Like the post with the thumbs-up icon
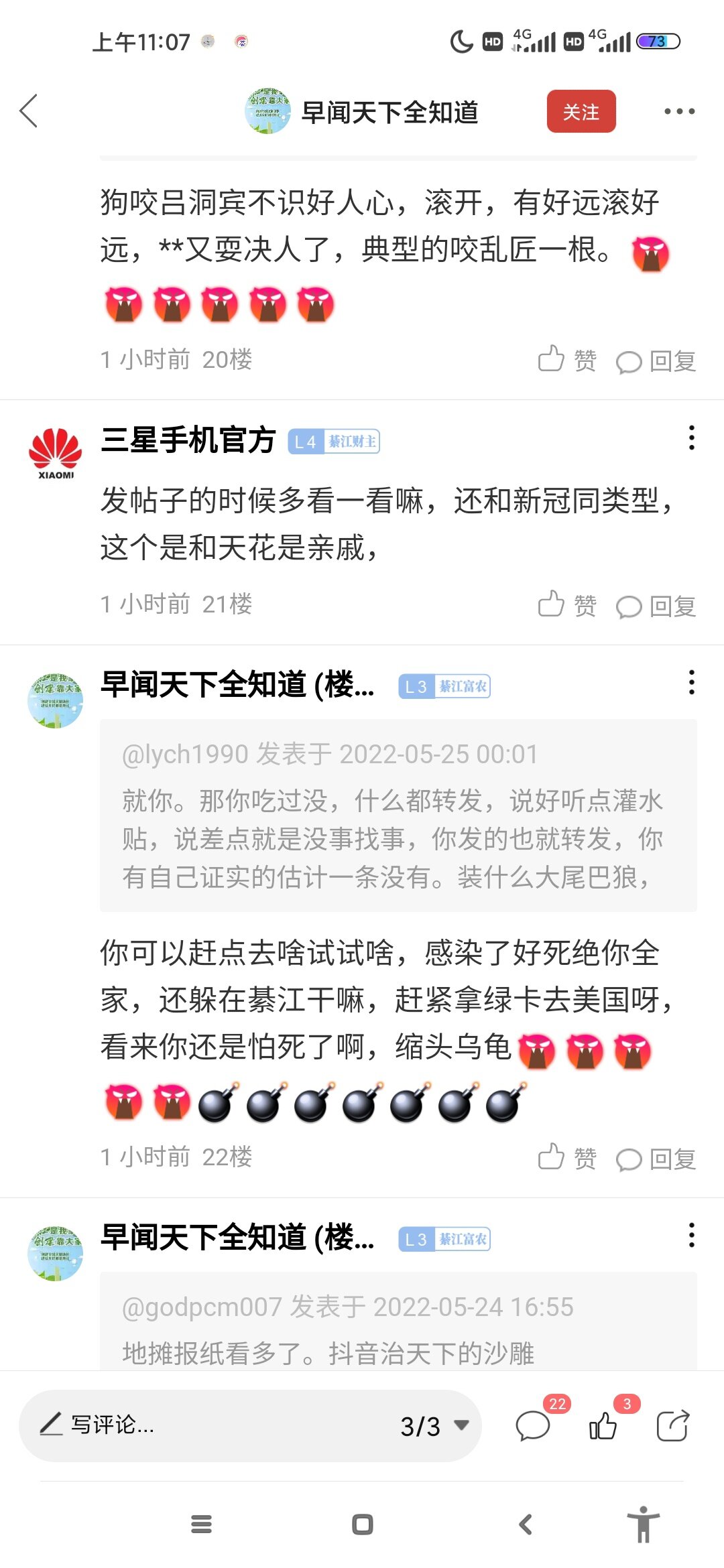Viewport: 724px width, 1568px height. pos(604,1425)
